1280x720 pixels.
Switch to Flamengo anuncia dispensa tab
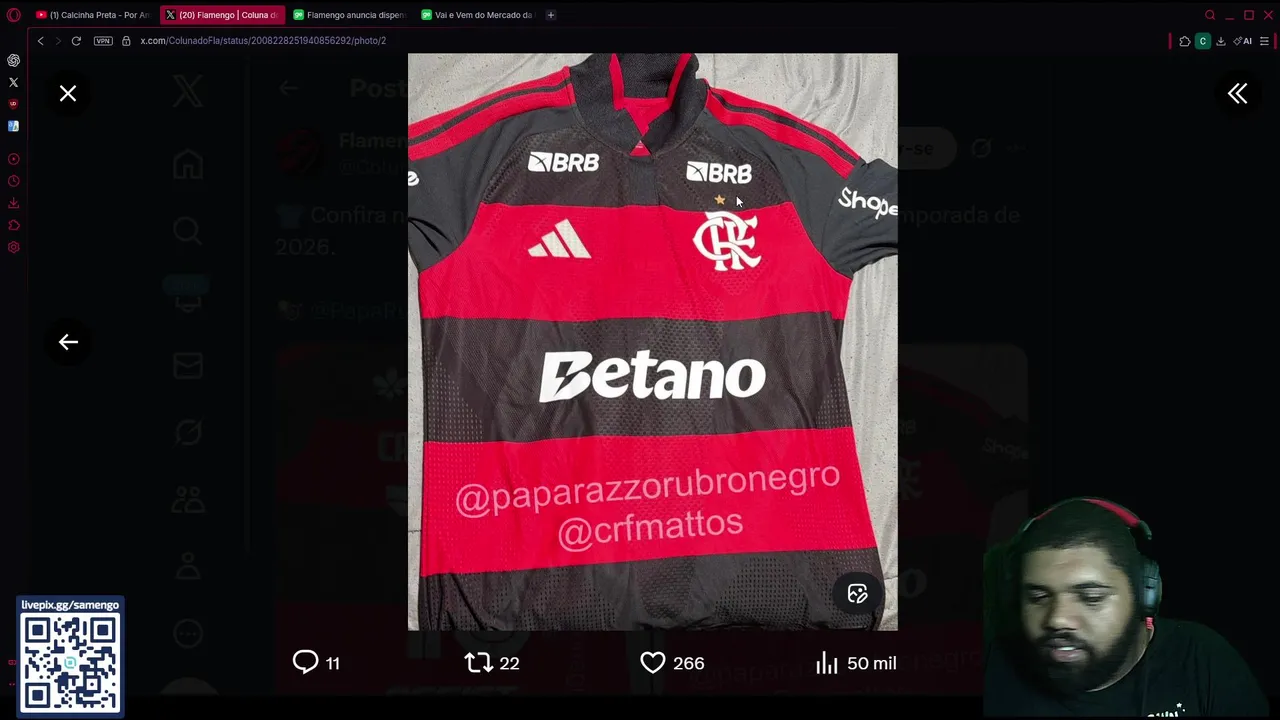tap(350, 15)
